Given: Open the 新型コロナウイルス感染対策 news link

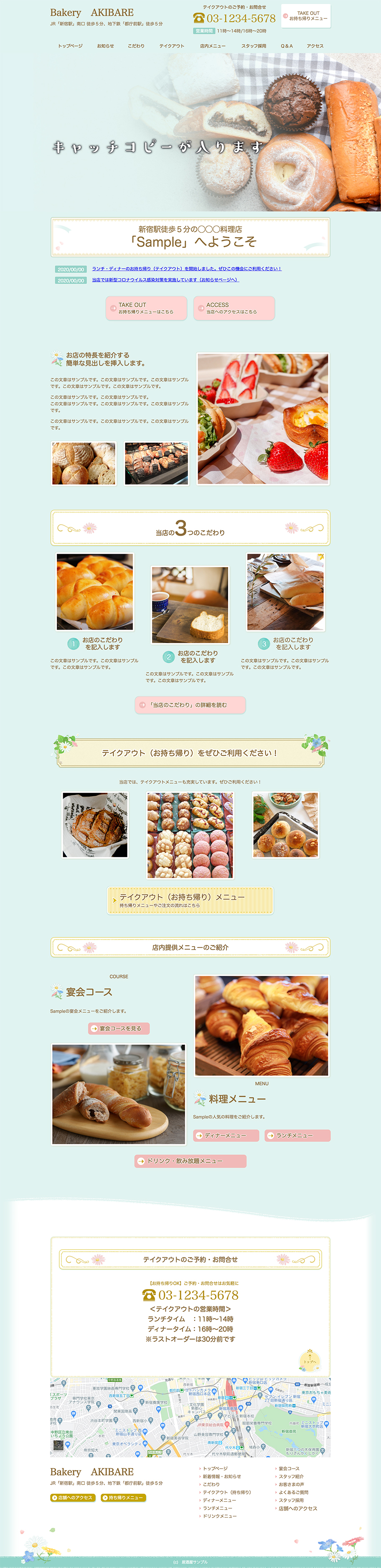Looking at the screenshot, I should pos(165,280).
